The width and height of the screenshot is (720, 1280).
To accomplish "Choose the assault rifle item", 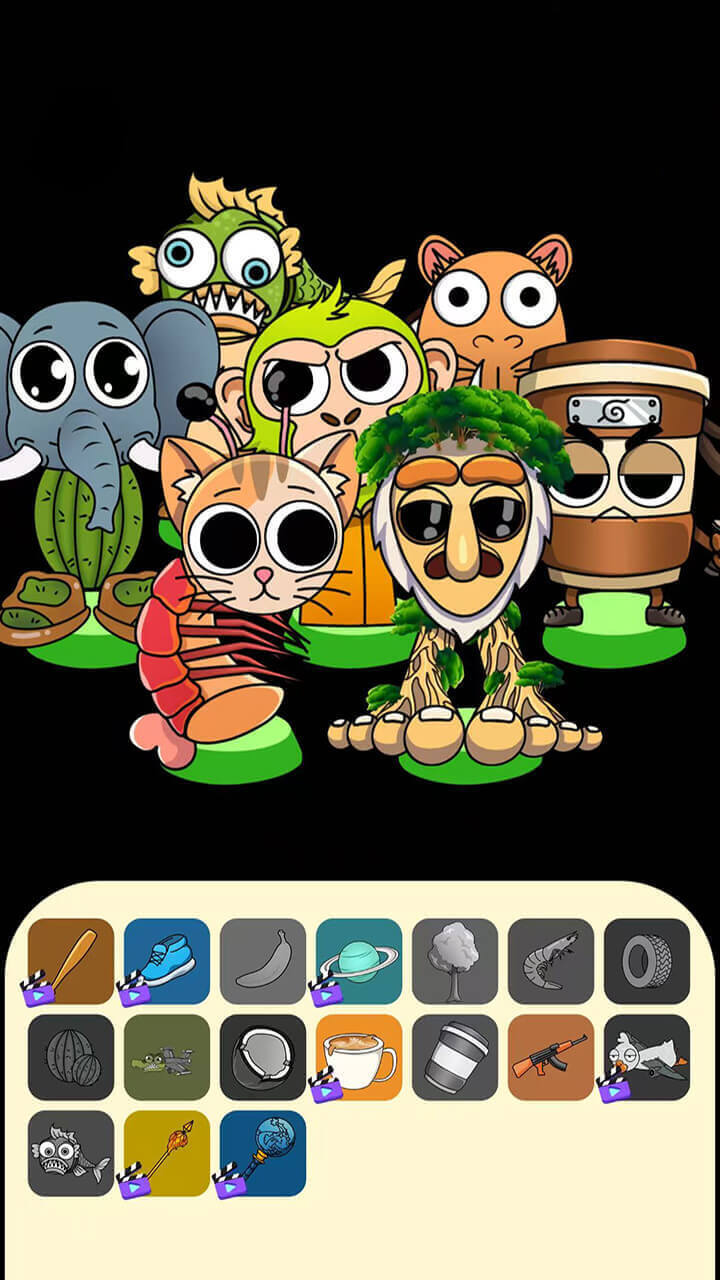I will coord(551,1057).
